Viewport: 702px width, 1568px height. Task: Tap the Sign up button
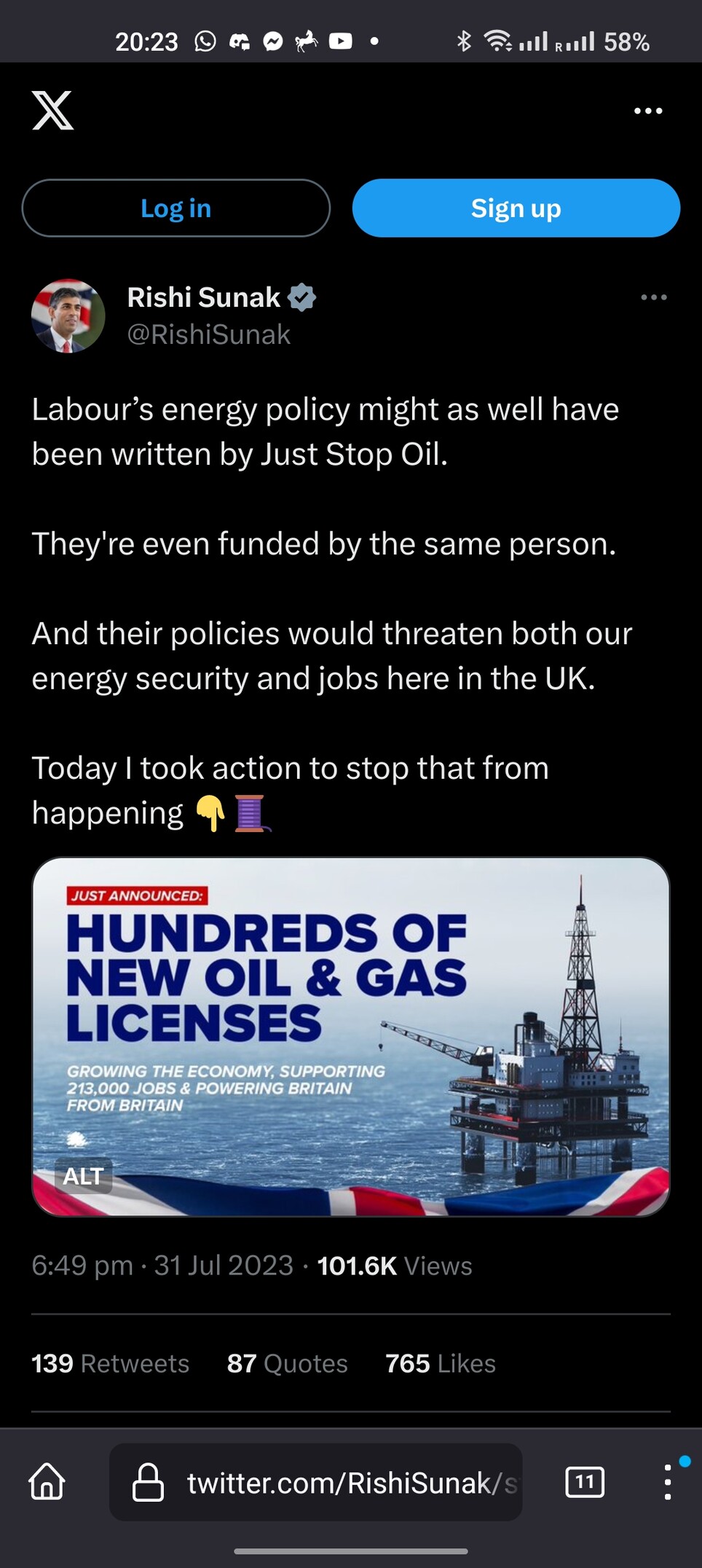tap(516, 208)
